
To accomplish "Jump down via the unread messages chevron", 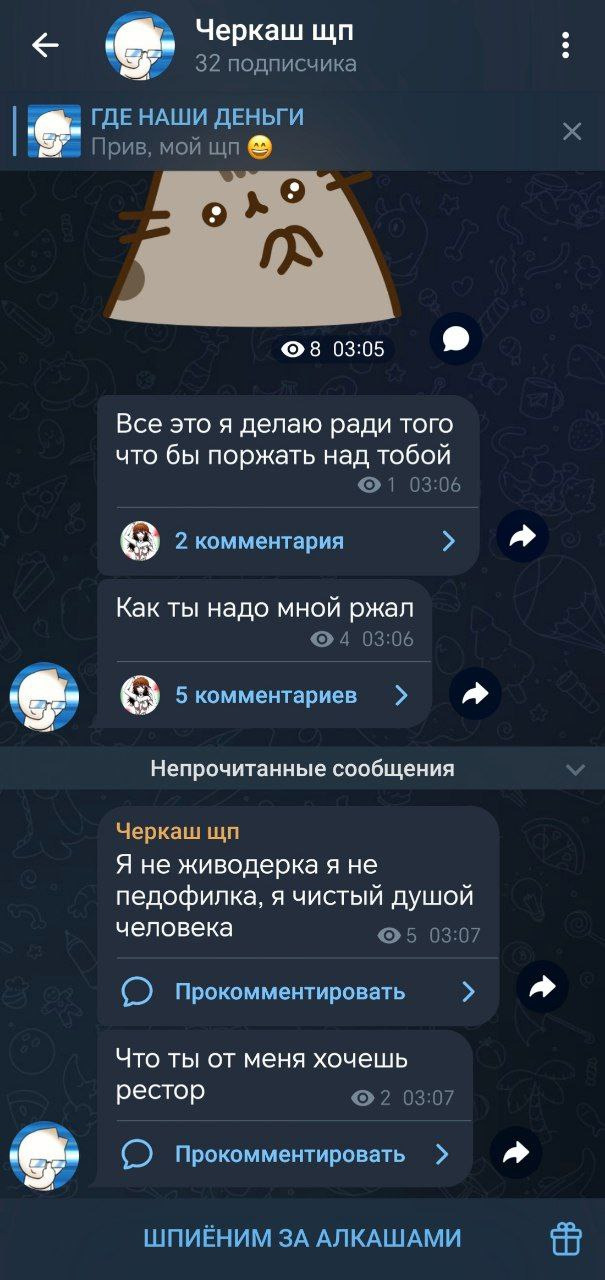I will 575,769.
